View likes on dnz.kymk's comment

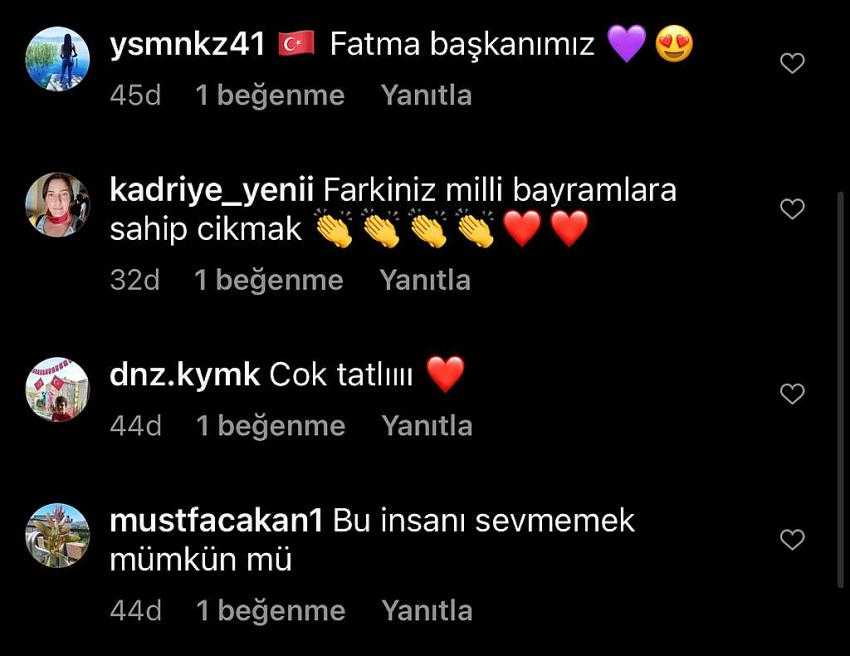point(270,426)
